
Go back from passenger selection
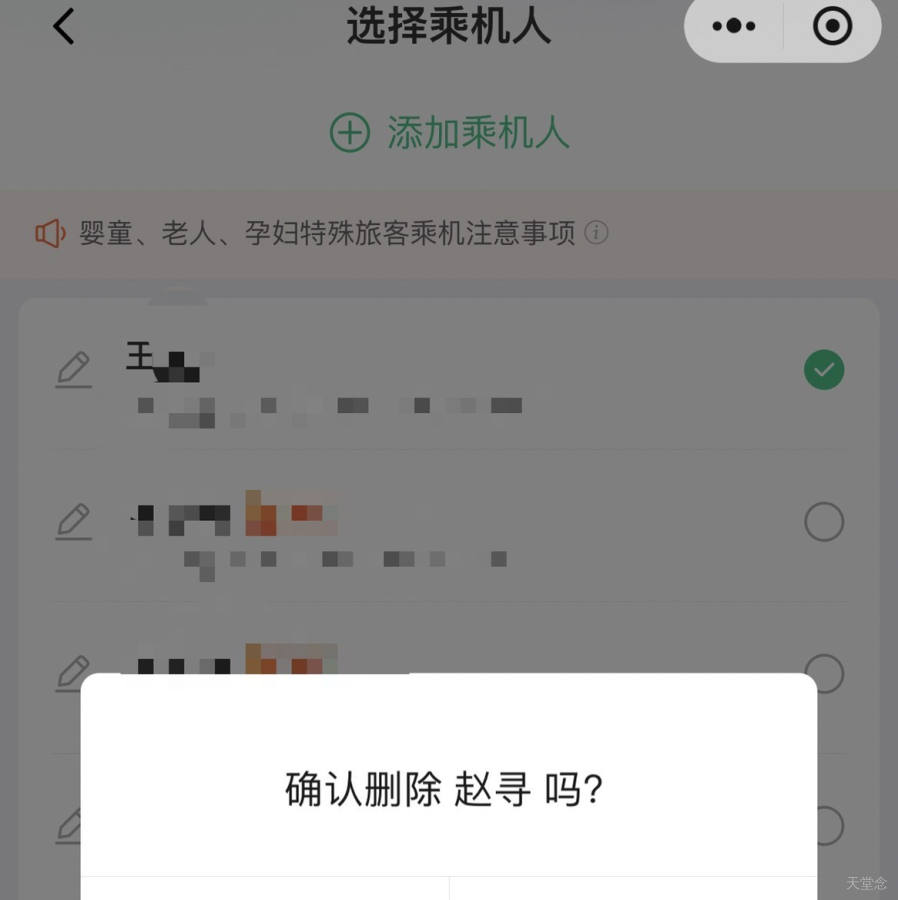pyautogui.click(x=63, y=27)
